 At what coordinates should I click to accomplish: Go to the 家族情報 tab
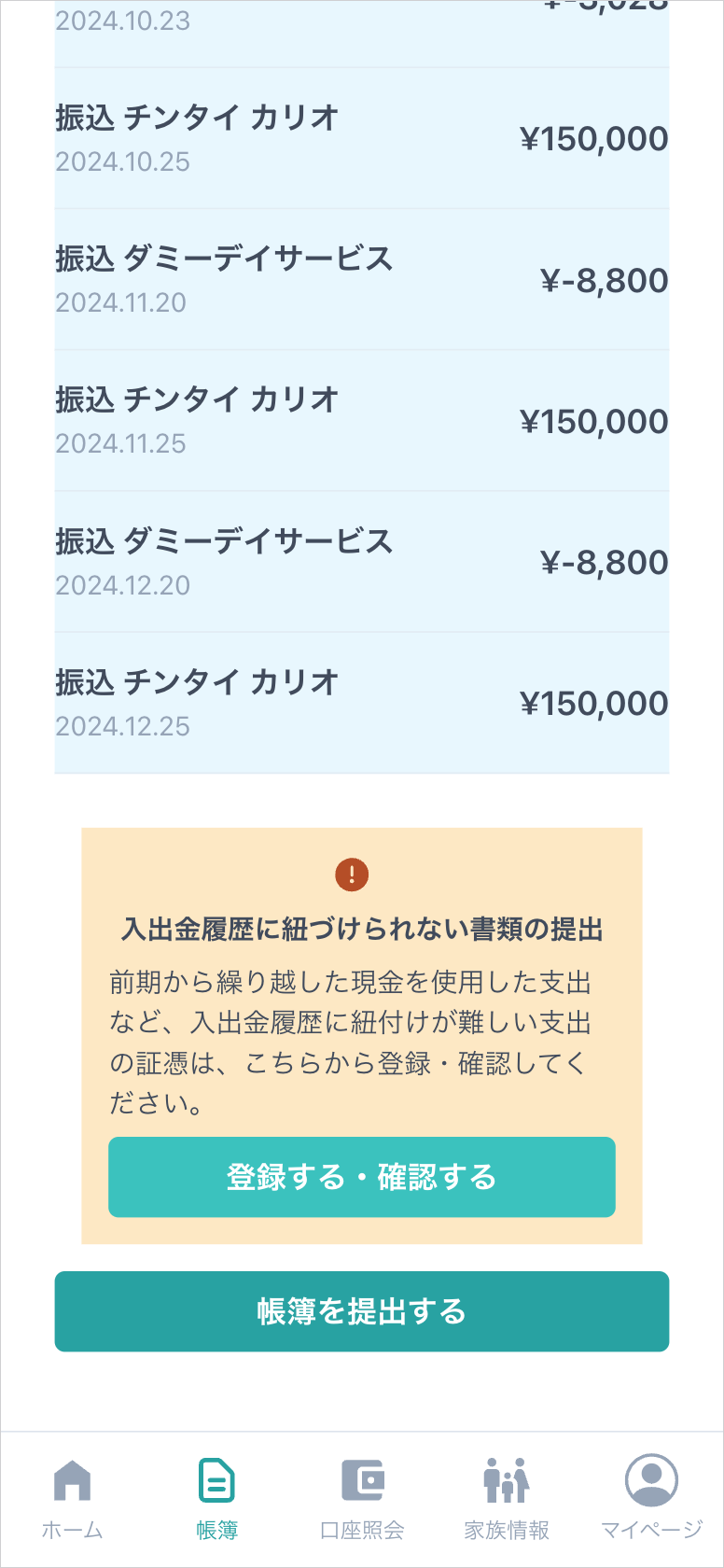[507, 1499]
